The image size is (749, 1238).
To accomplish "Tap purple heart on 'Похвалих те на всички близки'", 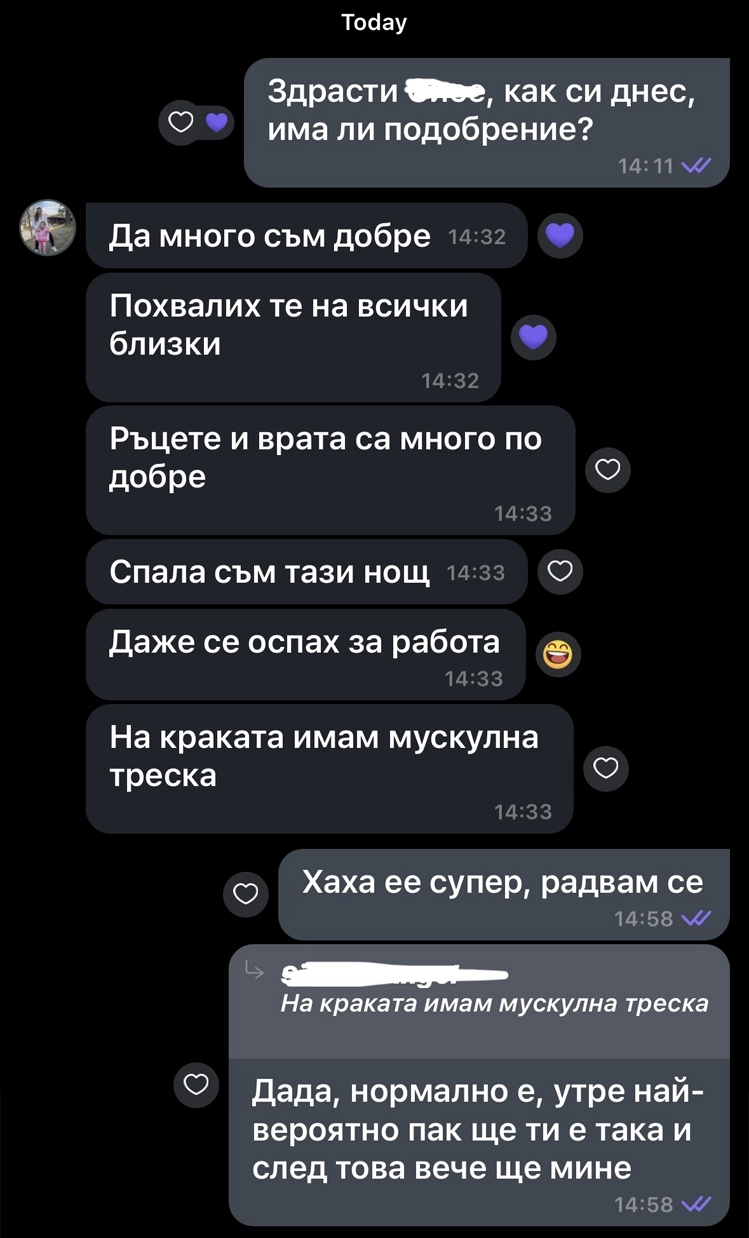I will [533, 338].
